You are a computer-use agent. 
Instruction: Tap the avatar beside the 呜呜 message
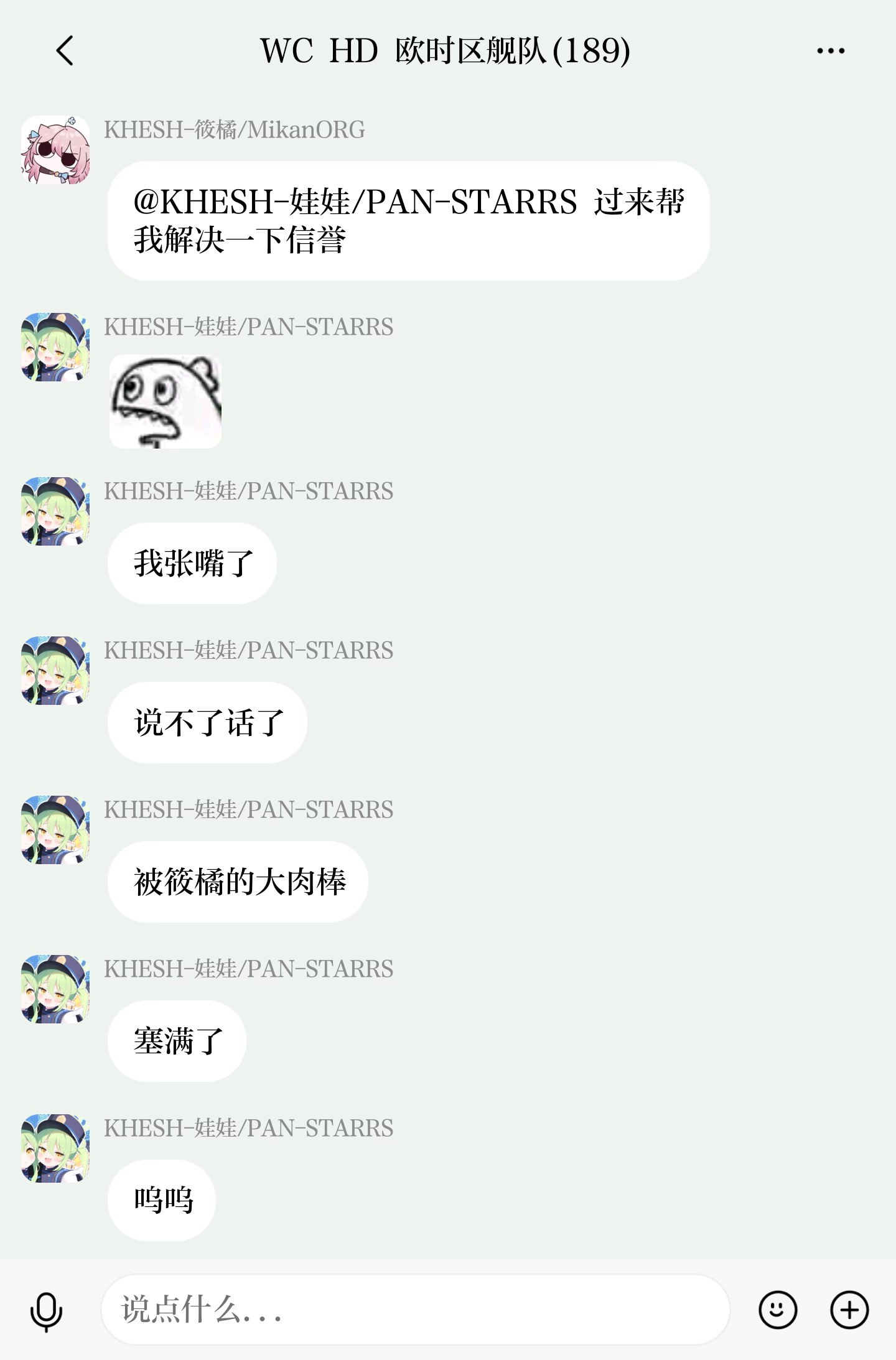point(55,1148)
